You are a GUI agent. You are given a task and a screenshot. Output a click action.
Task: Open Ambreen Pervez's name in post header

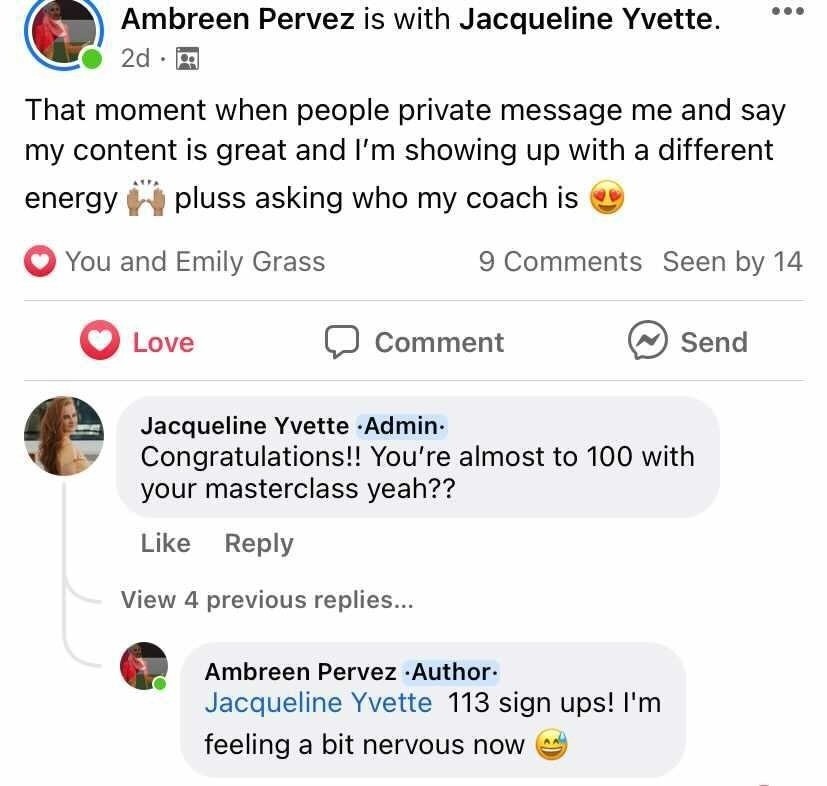pos(238,18)
